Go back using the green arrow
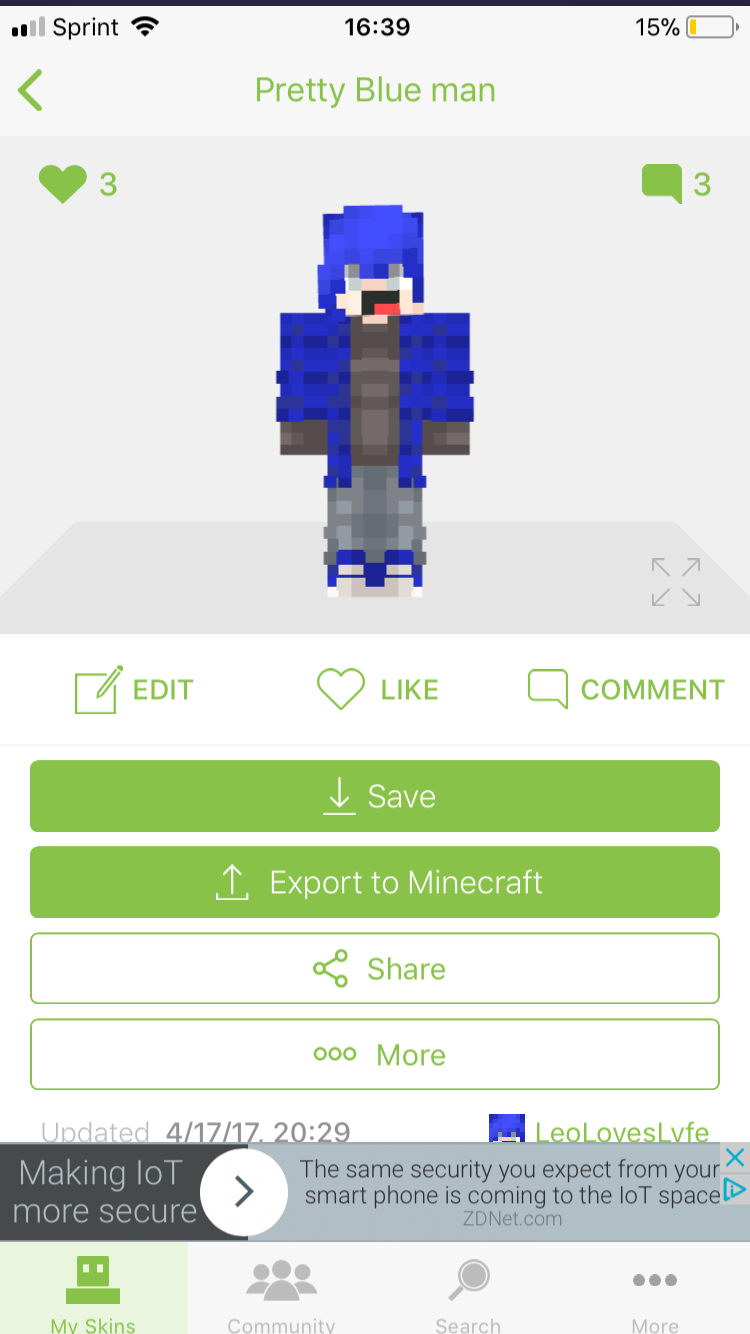 click(30, 90)
